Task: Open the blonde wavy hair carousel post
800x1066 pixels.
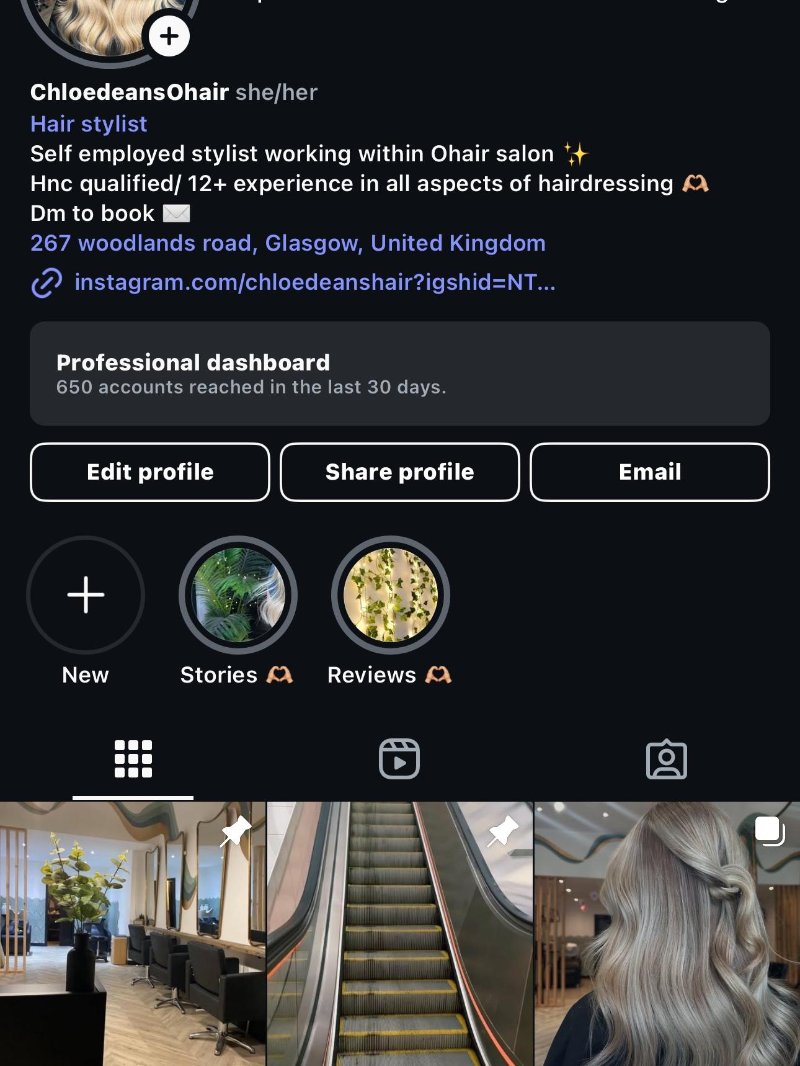Action: 667,933
